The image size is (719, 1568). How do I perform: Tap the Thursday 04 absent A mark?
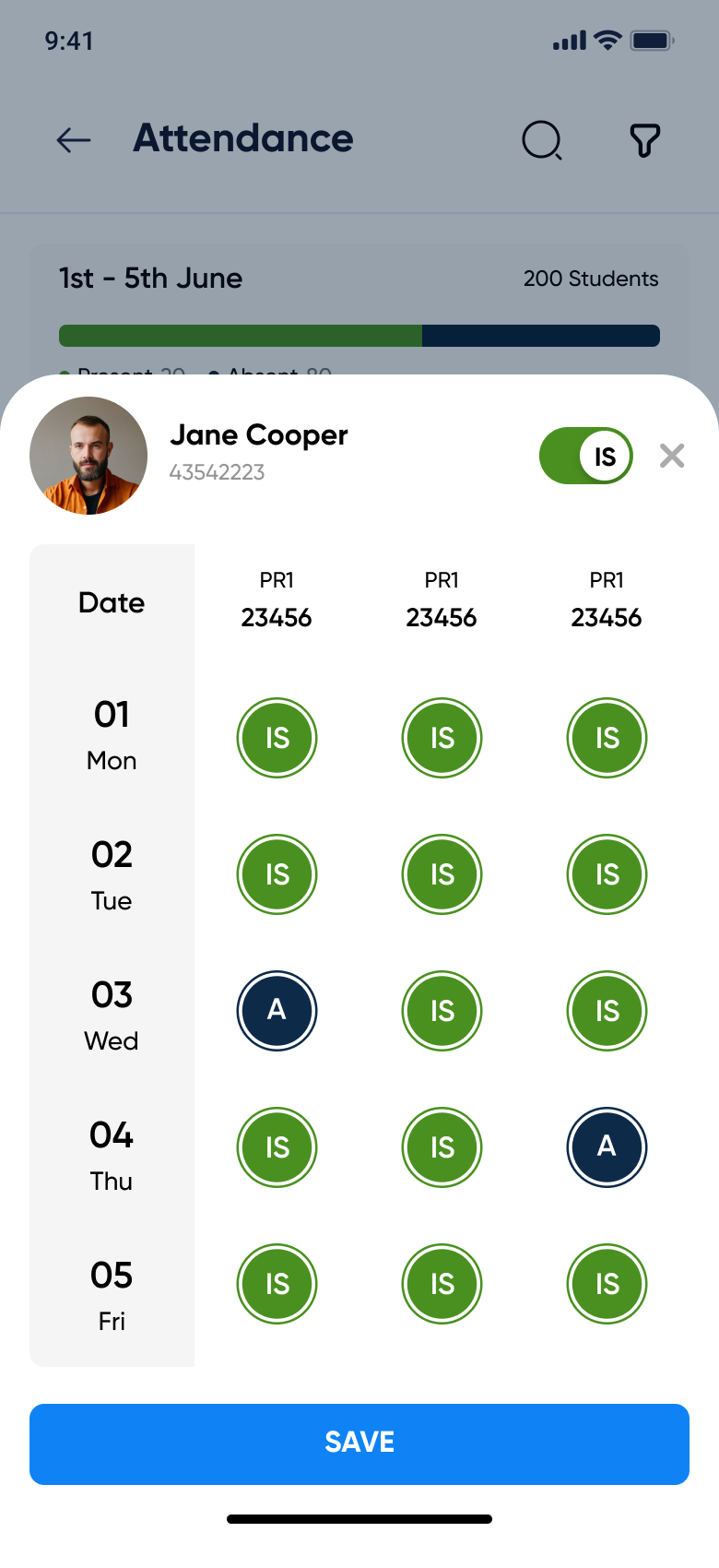pos(607,1147)
